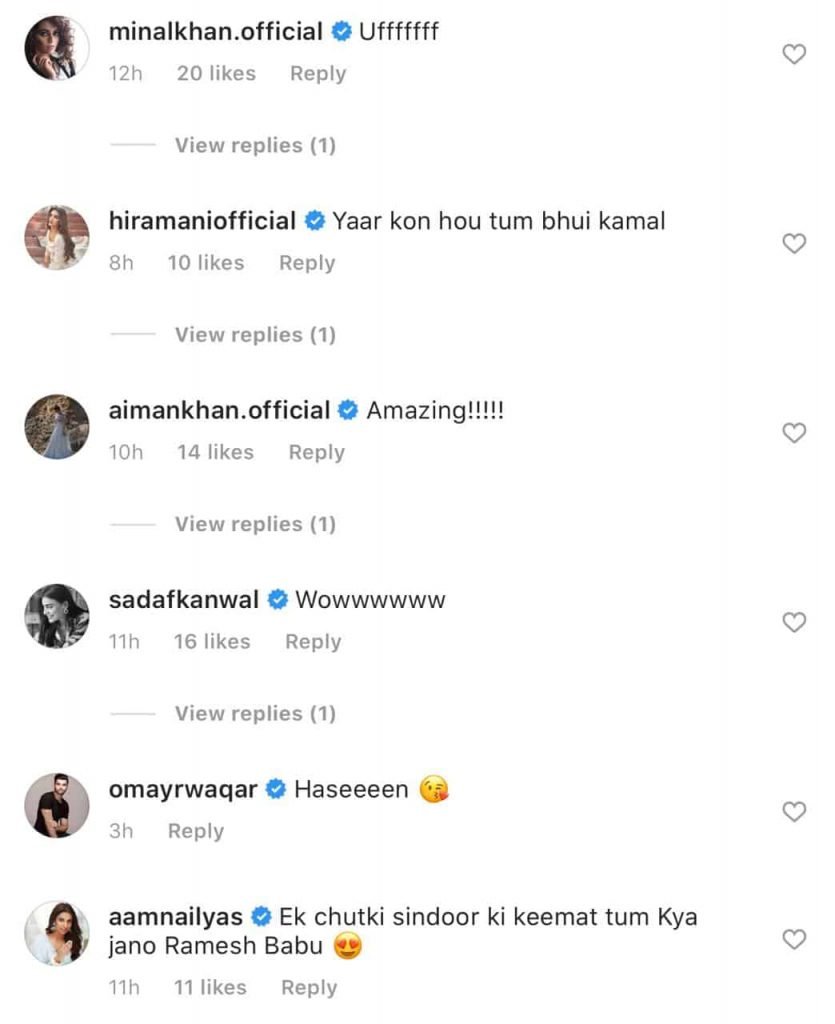Reply to minalkhan.official's comment
The width and height of the screenshot is (835, 1024).
(317, 73)
